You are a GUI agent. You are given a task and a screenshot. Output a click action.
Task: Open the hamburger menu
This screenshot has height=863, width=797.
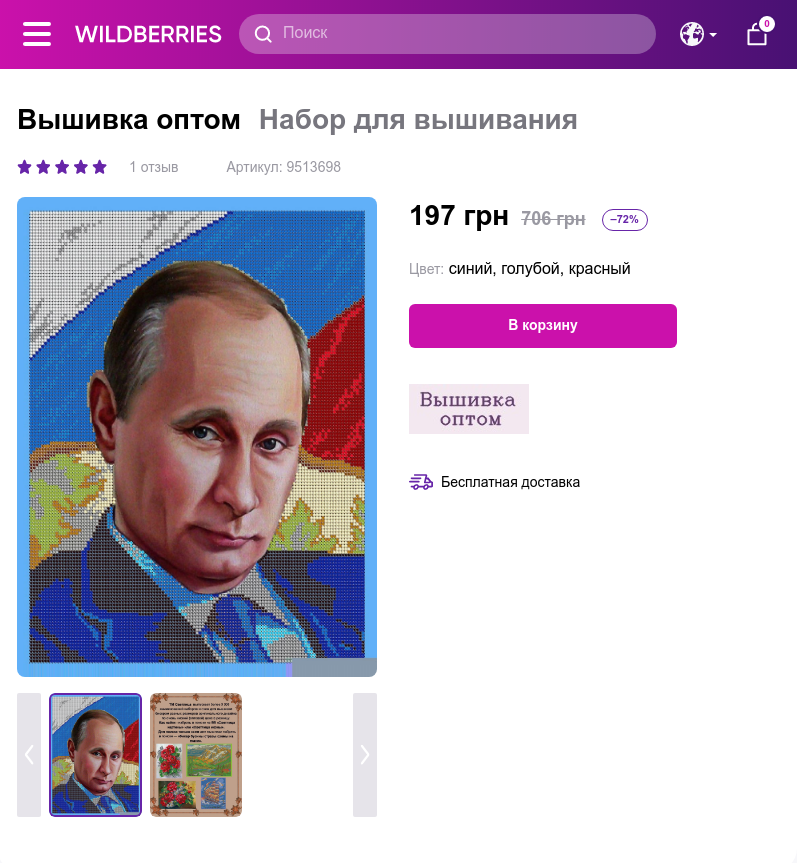(x=37, y=34)
